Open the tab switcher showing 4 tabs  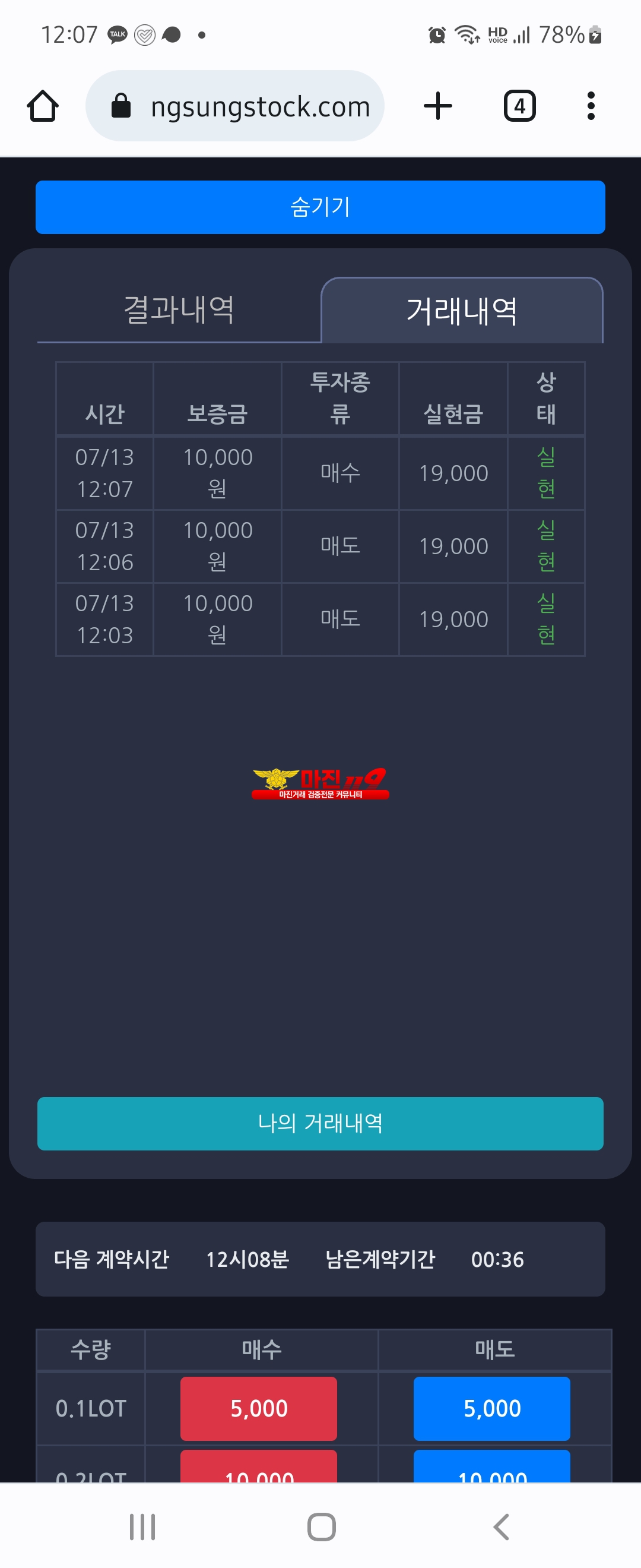pos(519,106)
